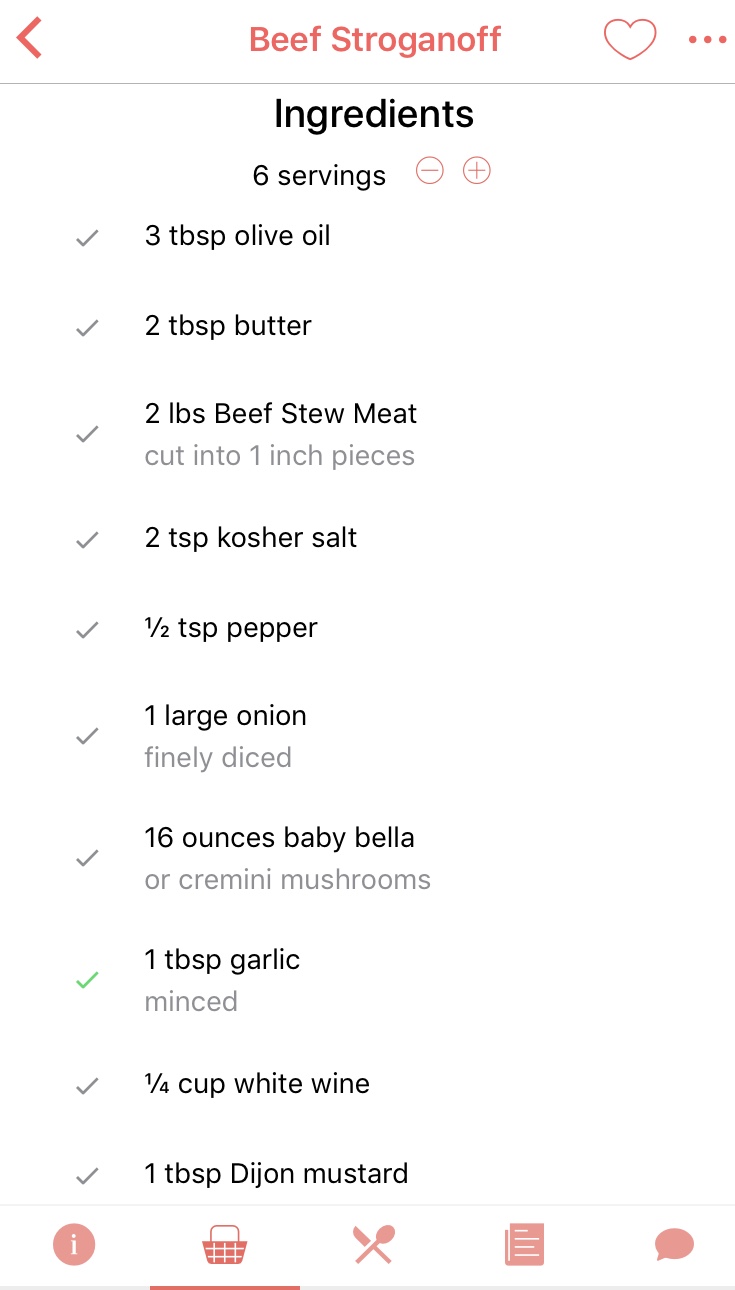The height and width of the screenshot is (1290, 735).
Task: Favorite this recipe with the heart icon
Action: tap(630, 40)
